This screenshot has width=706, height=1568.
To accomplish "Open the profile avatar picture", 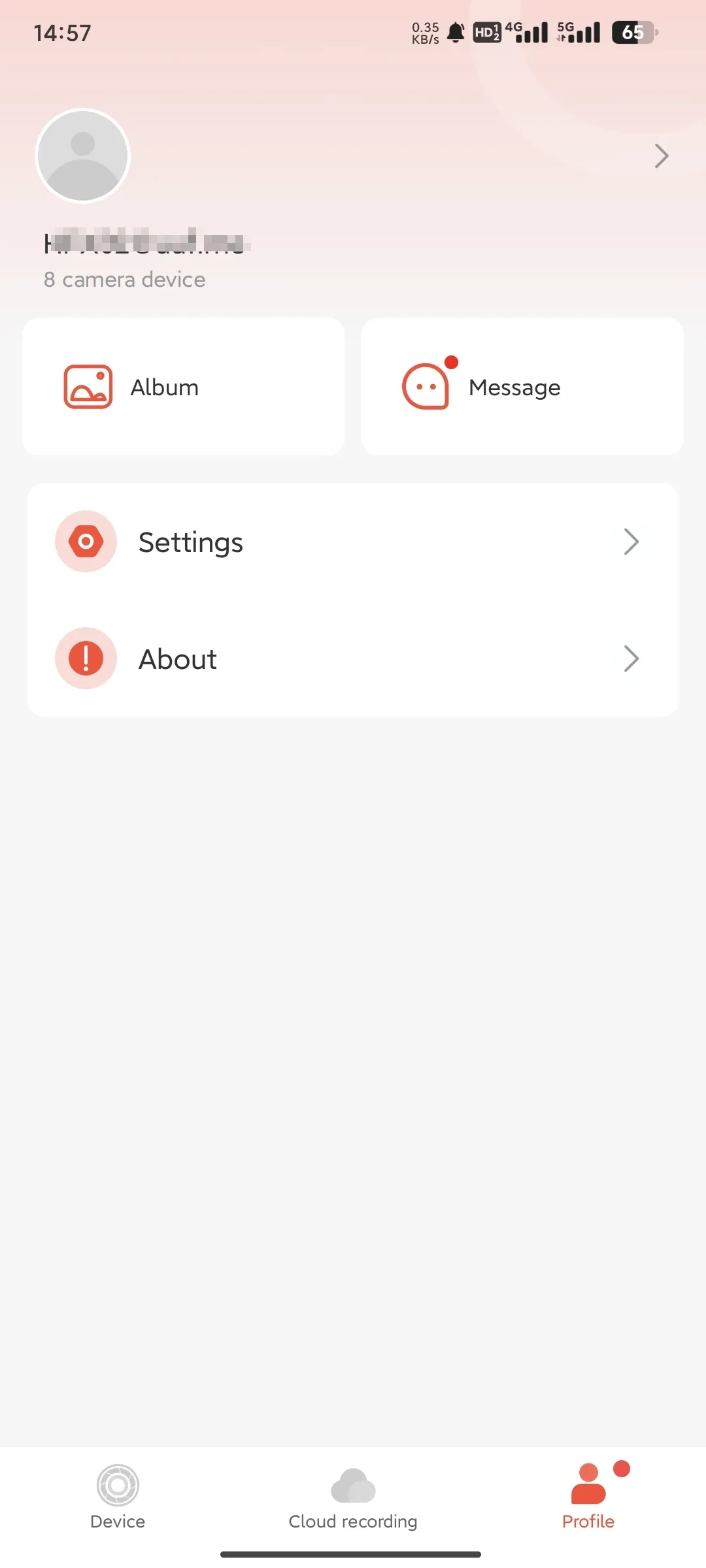I will [x=82, y=155].
